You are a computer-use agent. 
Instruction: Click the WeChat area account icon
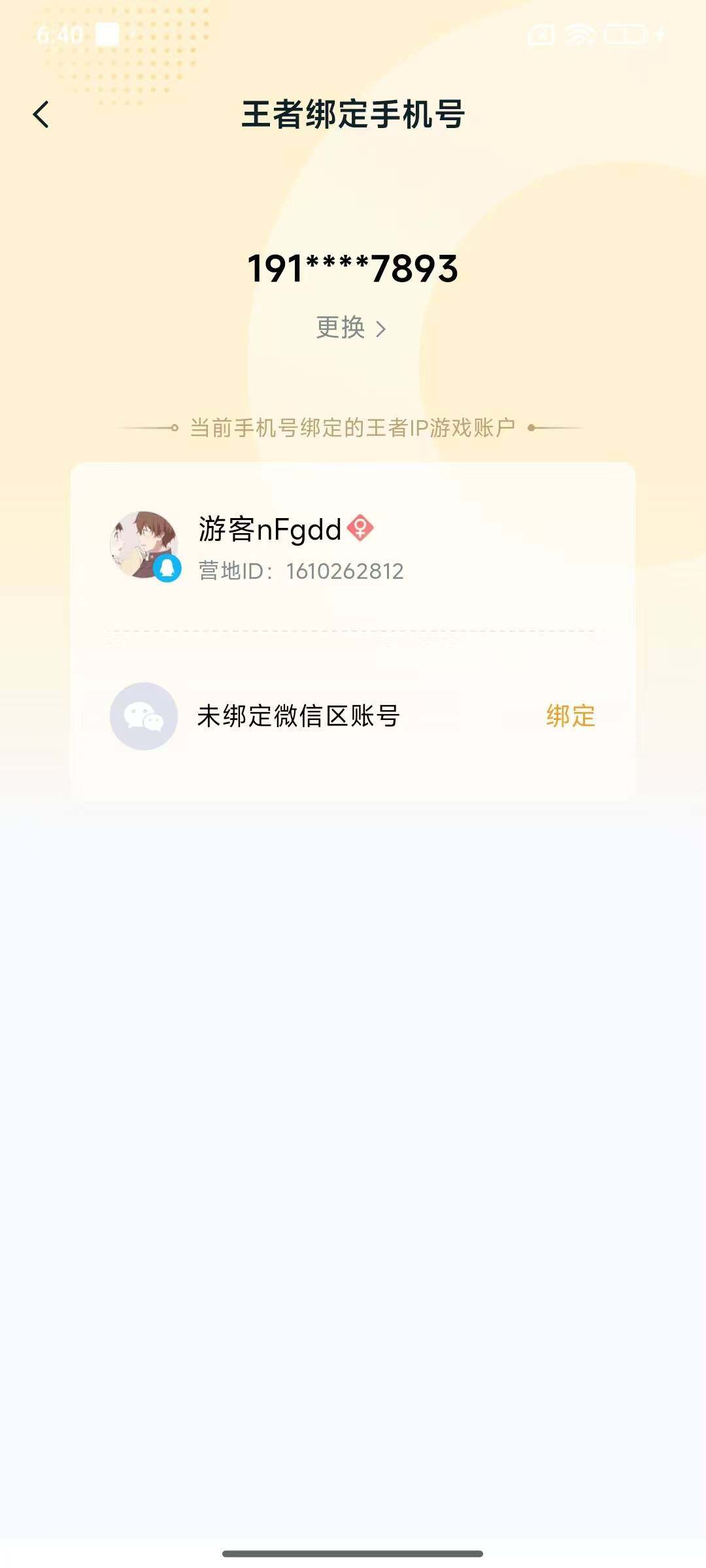tap(144, 717)
